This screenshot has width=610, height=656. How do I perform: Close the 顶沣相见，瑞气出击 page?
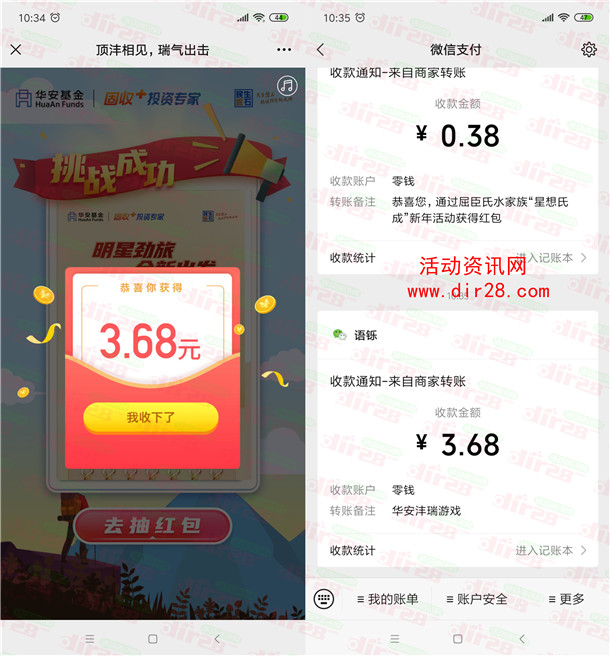coord(16,49)
